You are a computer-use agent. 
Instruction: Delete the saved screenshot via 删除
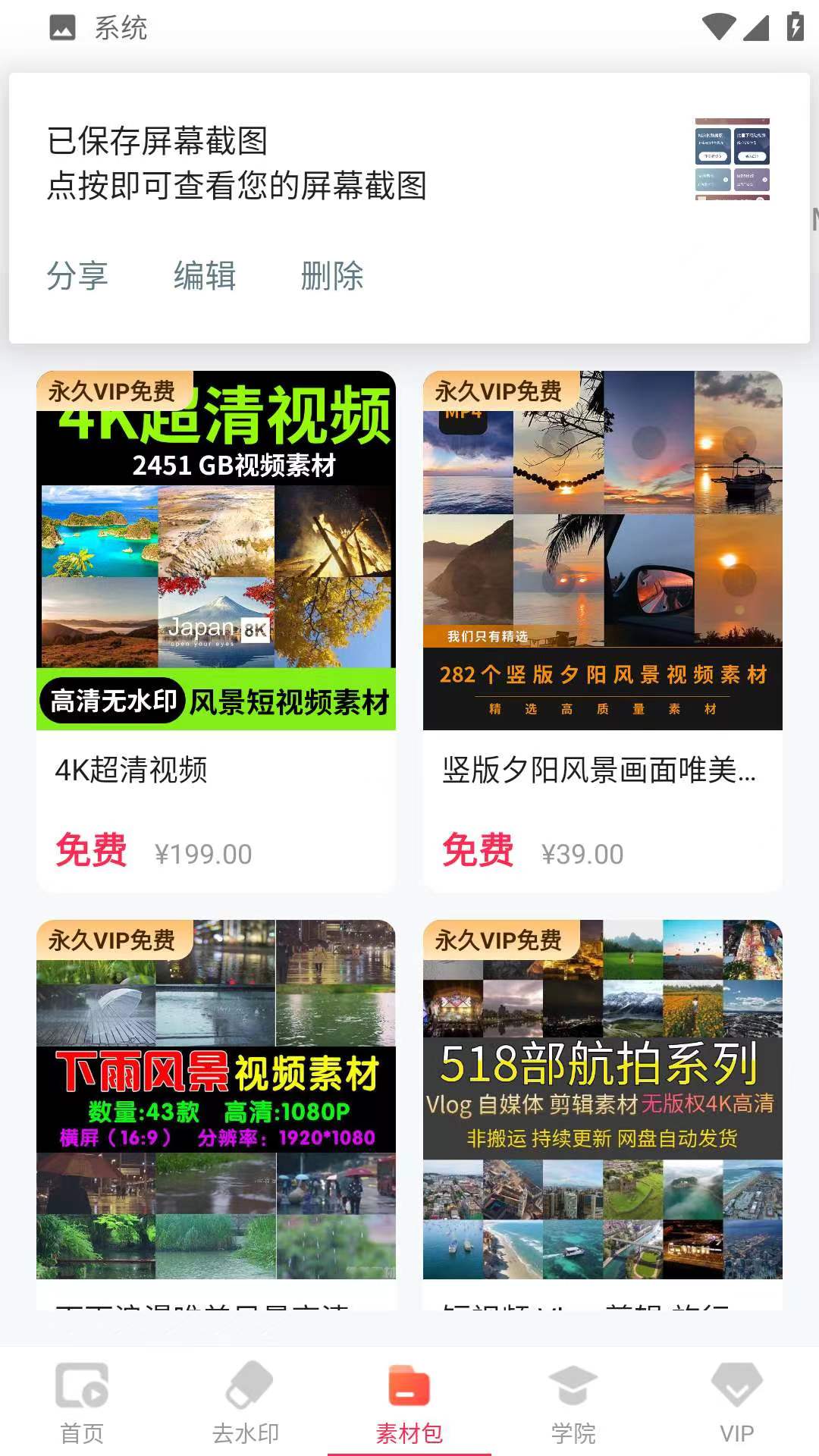click(x=331, y=275)
